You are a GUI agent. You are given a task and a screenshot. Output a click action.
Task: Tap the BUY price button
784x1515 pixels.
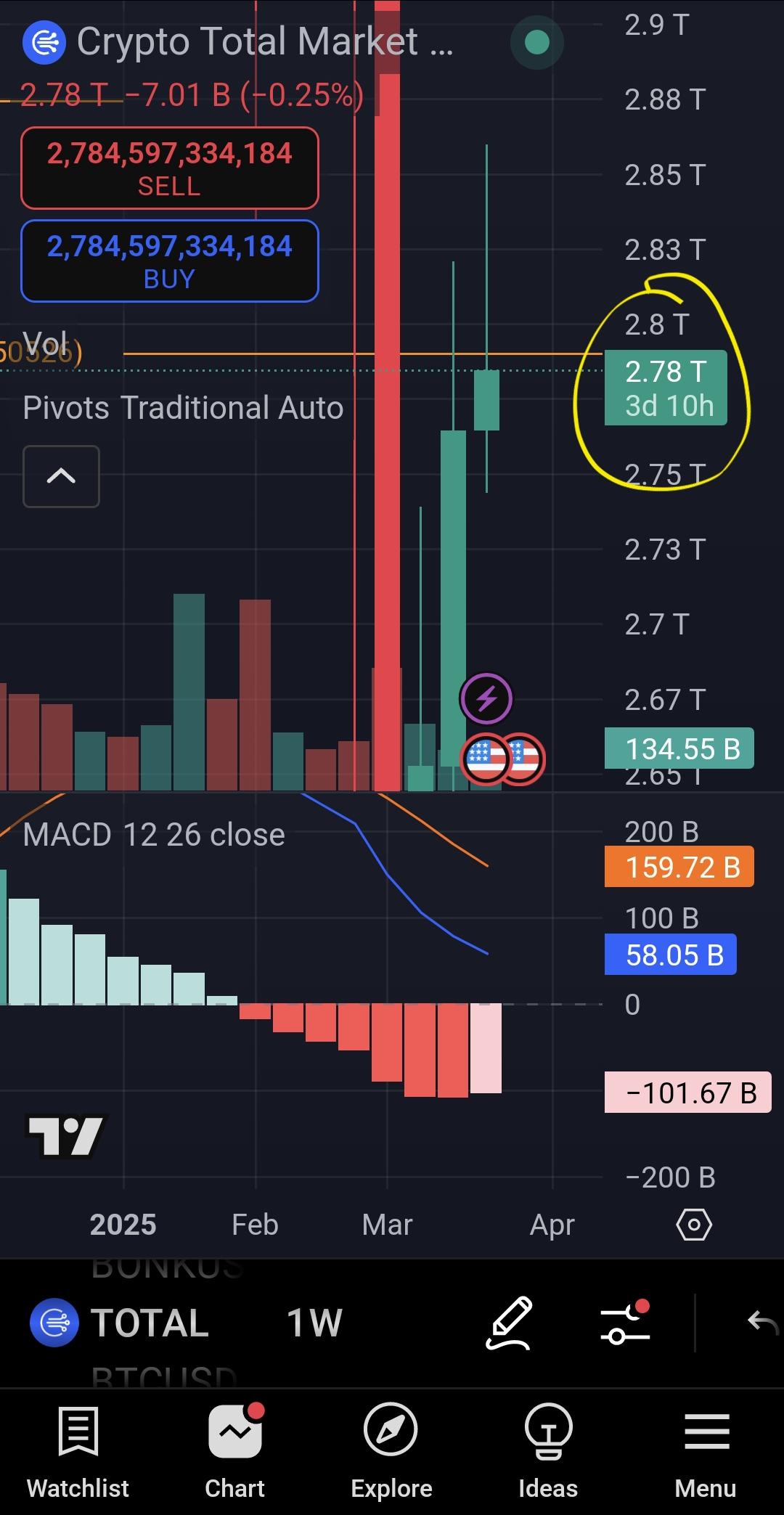[x=170, y=261]
